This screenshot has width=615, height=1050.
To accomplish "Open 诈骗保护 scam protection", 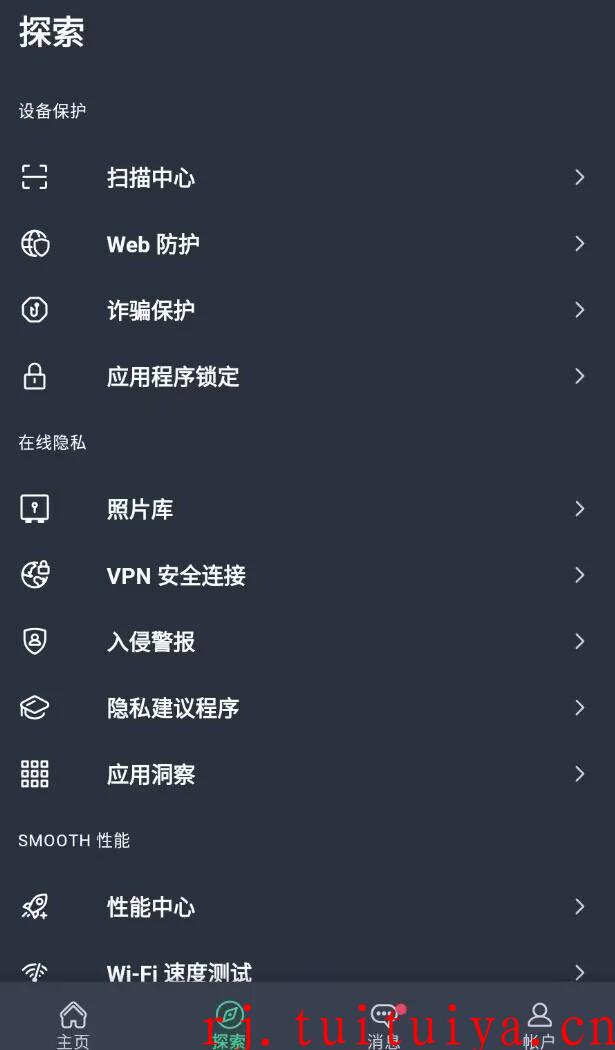I will coord(308,310).
